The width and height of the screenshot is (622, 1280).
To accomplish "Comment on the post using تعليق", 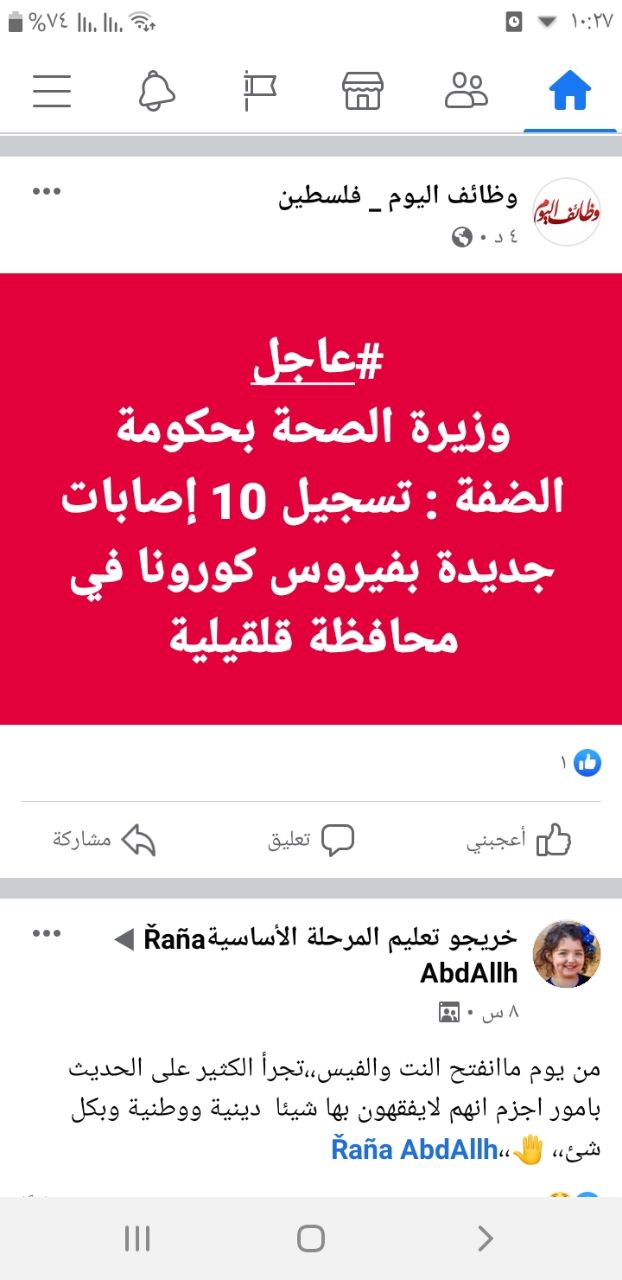I will (x=311, y=840).
